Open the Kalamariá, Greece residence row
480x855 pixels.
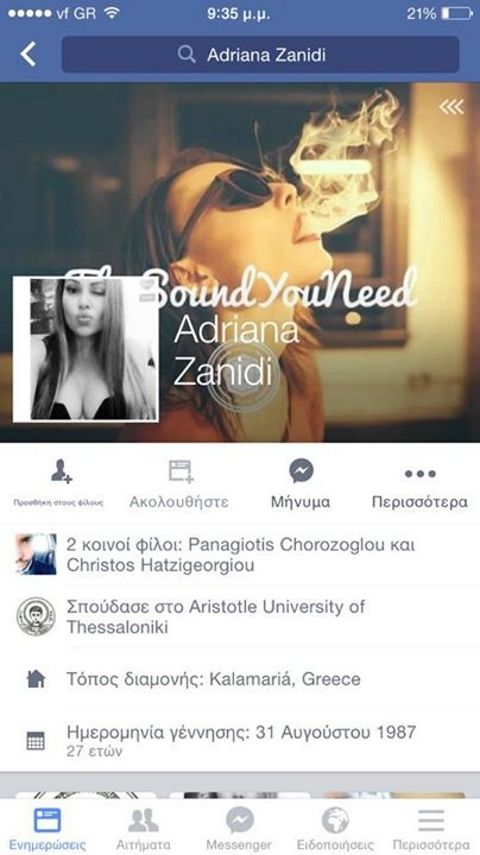(x=240, y=679)
